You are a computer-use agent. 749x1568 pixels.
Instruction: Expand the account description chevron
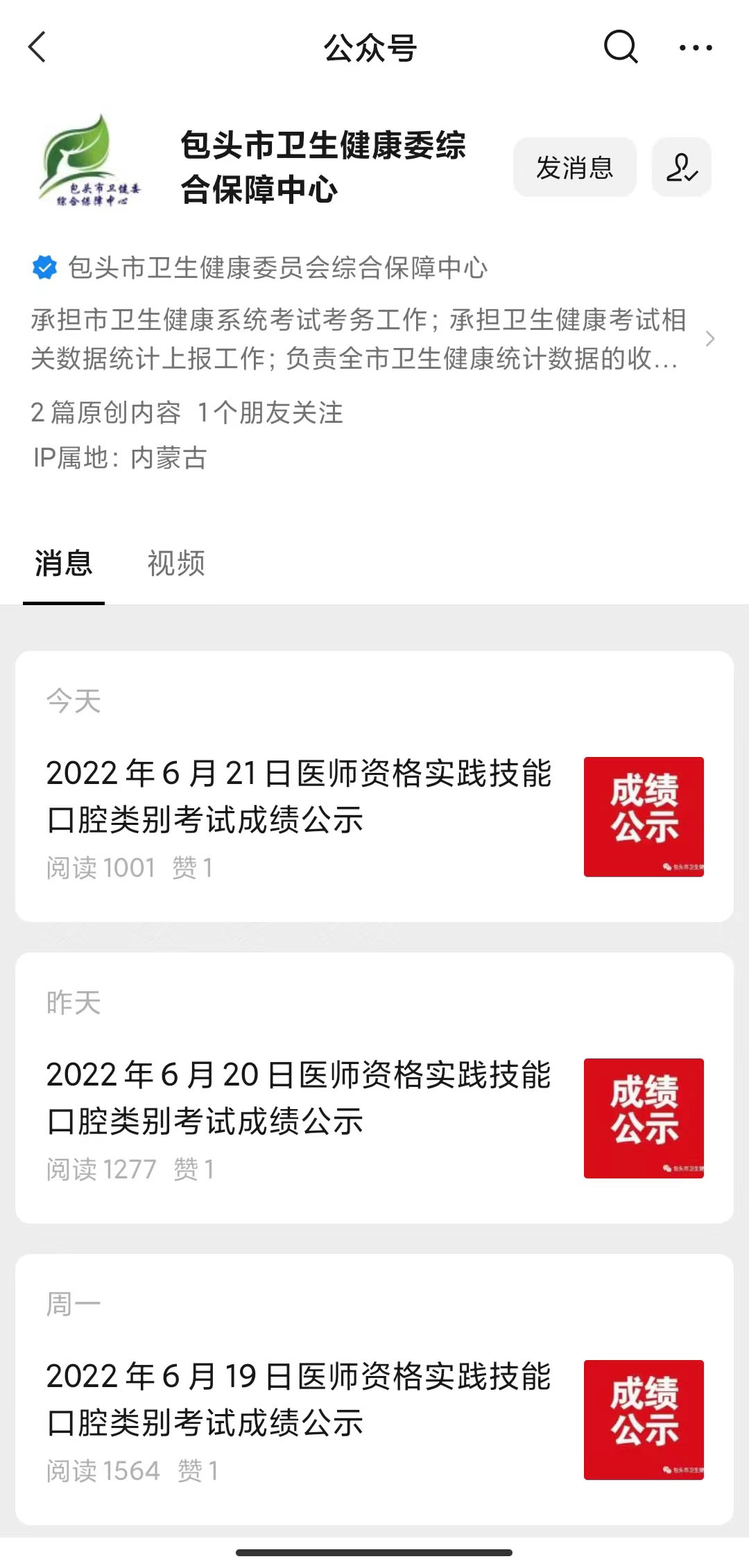tap(709, 339)
